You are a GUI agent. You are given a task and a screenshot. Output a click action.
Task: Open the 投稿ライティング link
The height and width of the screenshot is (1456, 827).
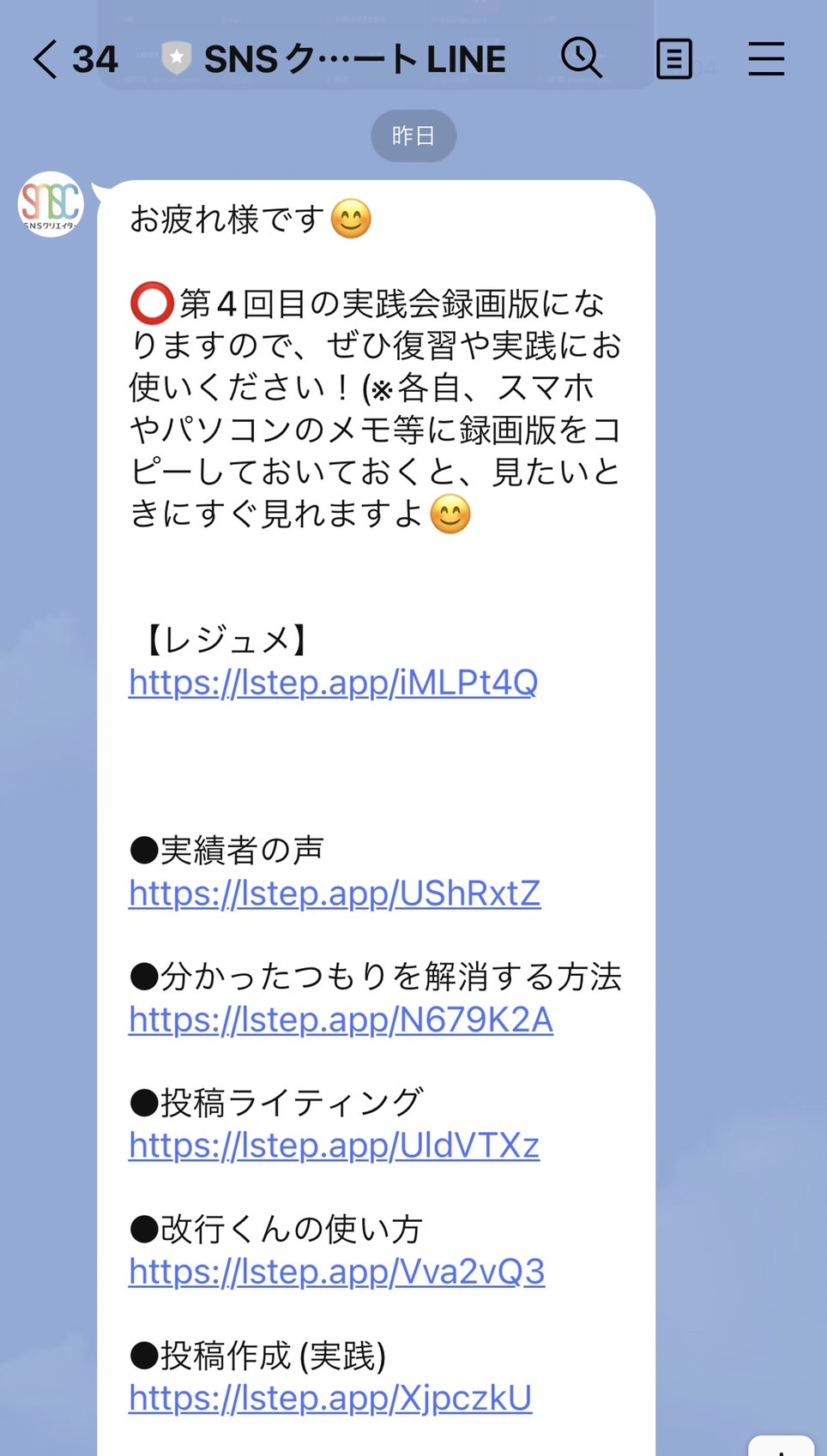(334, 1146)
